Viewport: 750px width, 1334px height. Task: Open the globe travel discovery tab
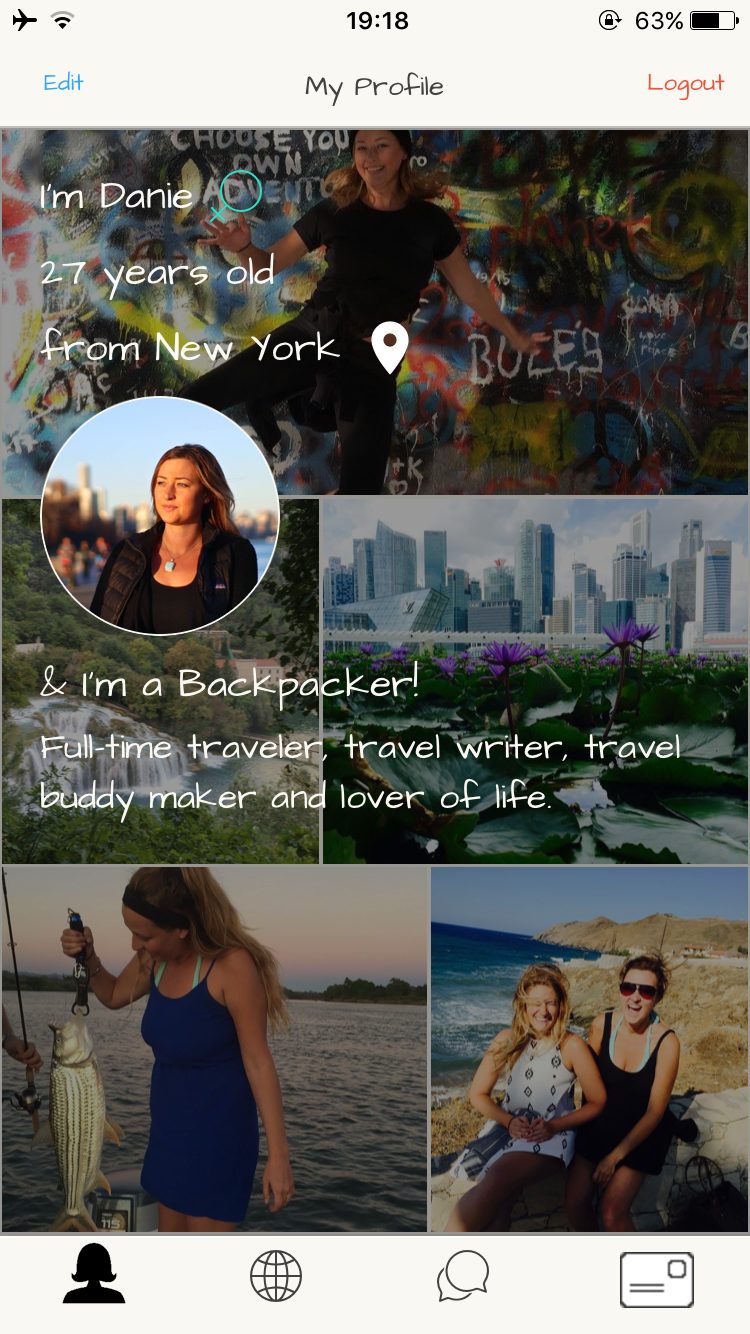(277, 1274)
